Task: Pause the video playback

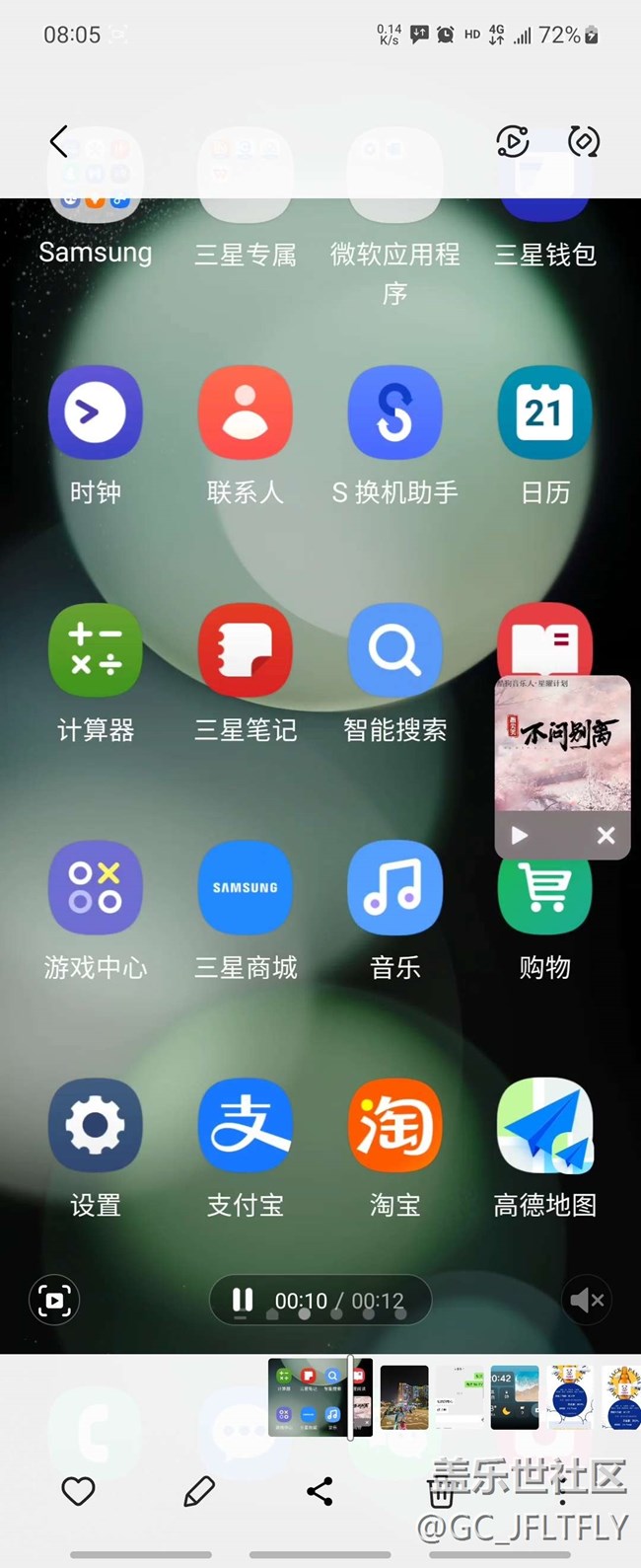Action: click(x=242, y=1300)
